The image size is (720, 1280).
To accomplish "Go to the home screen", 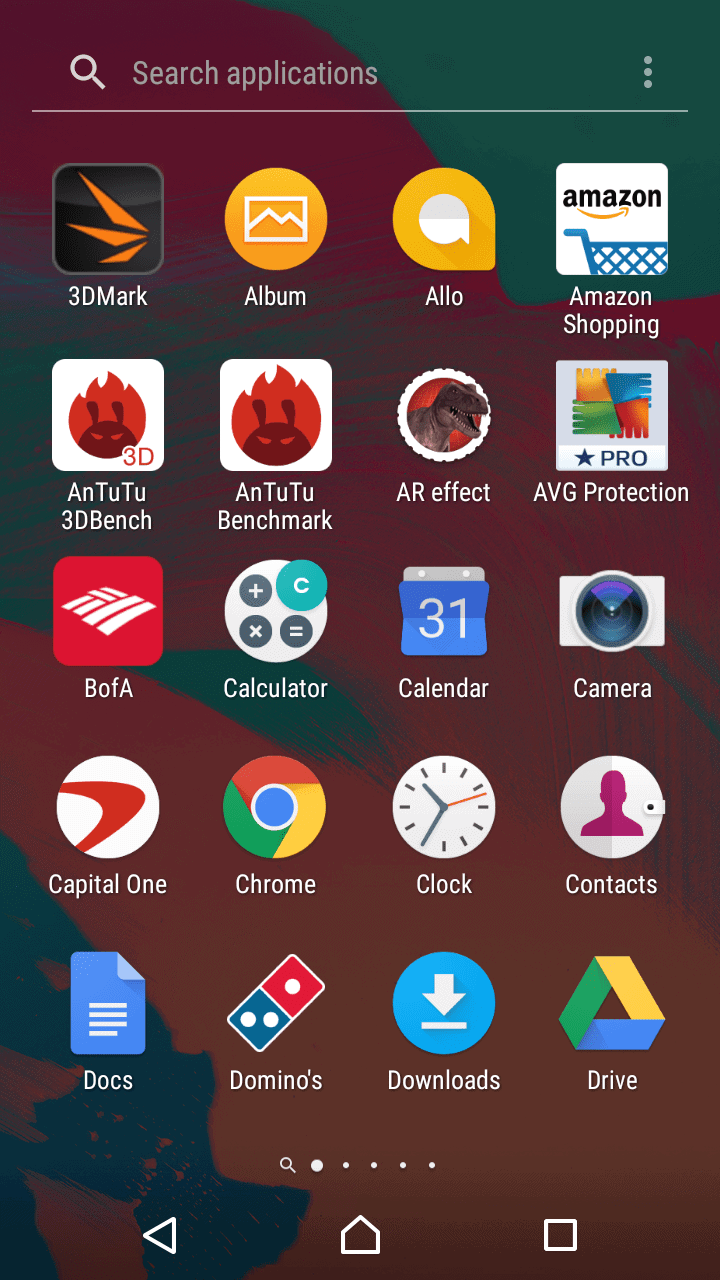I will [x=360, y=1235].
